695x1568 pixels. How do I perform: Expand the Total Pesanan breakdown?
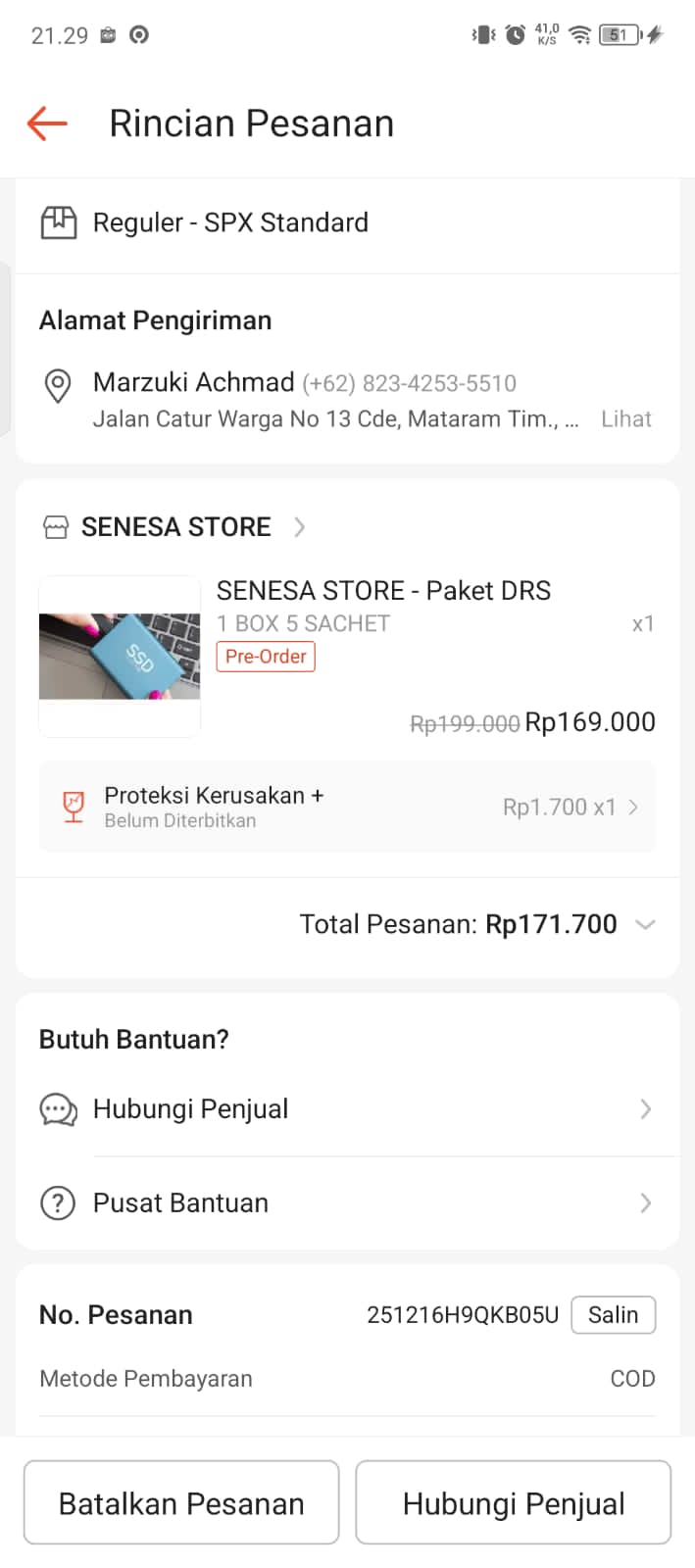tap(644, 924)
